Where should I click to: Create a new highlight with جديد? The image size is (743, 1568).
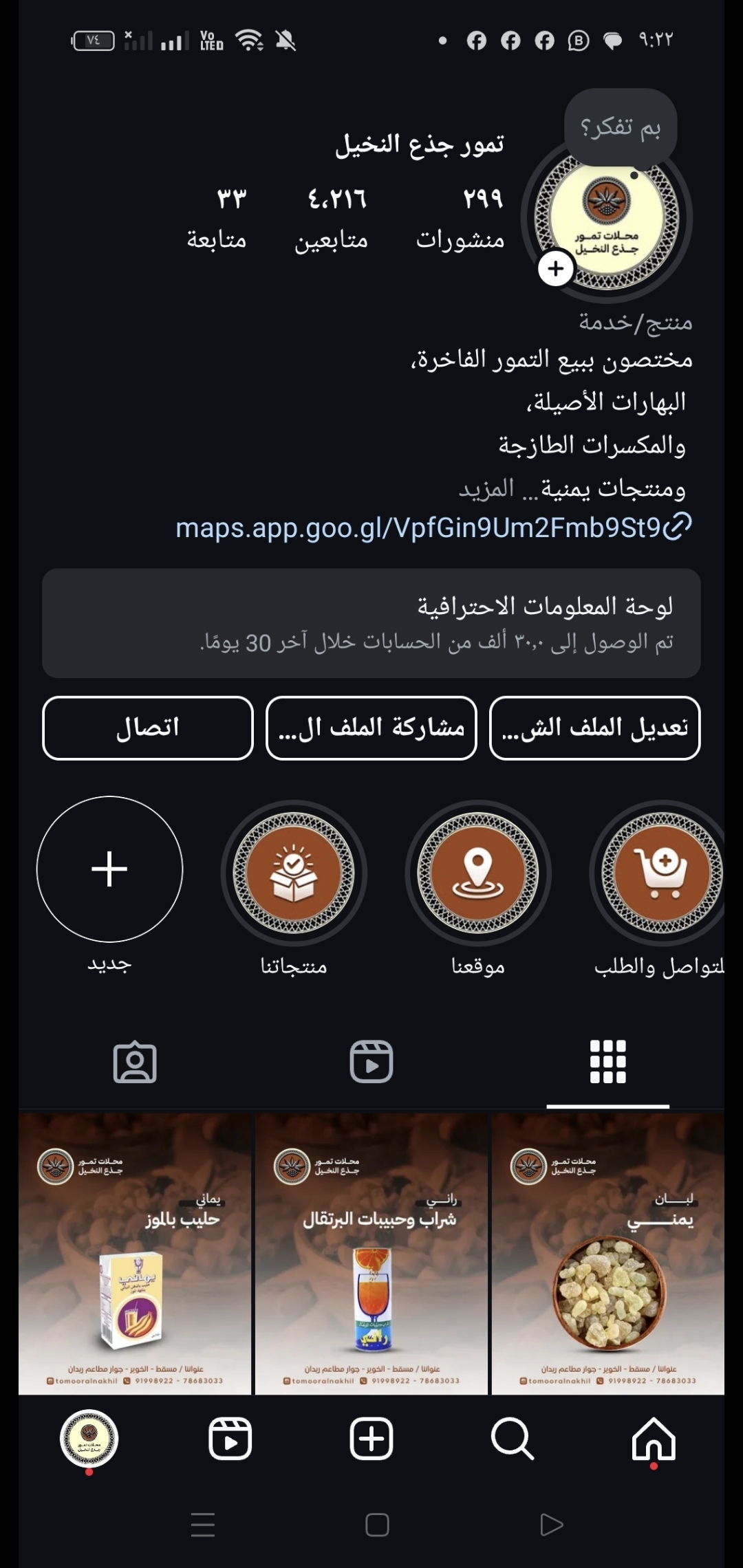pyautogui.click(x=109, y=869)
